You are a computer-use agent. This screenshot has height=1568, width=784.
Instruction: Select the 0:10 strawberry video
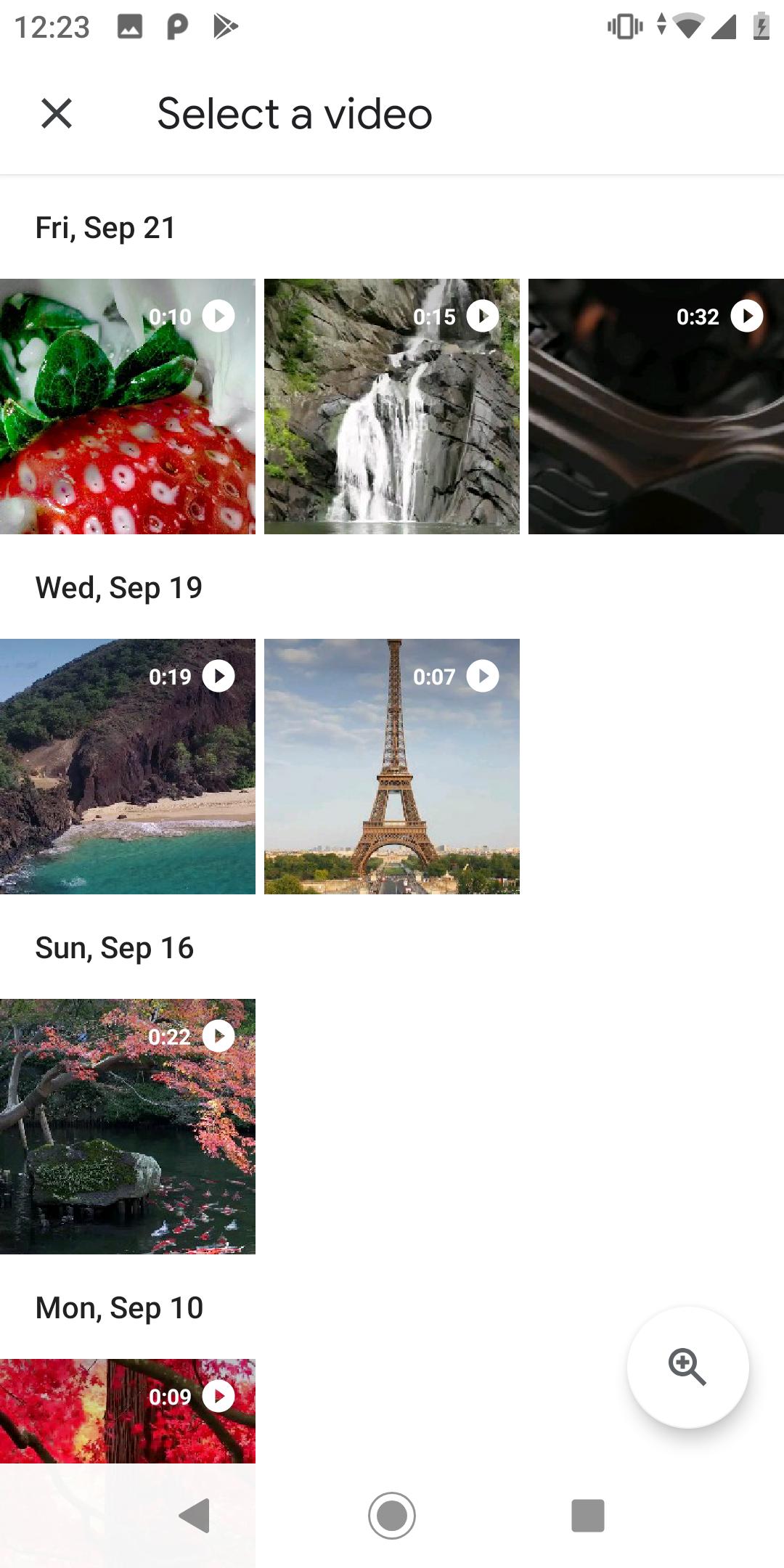point(128,407)
